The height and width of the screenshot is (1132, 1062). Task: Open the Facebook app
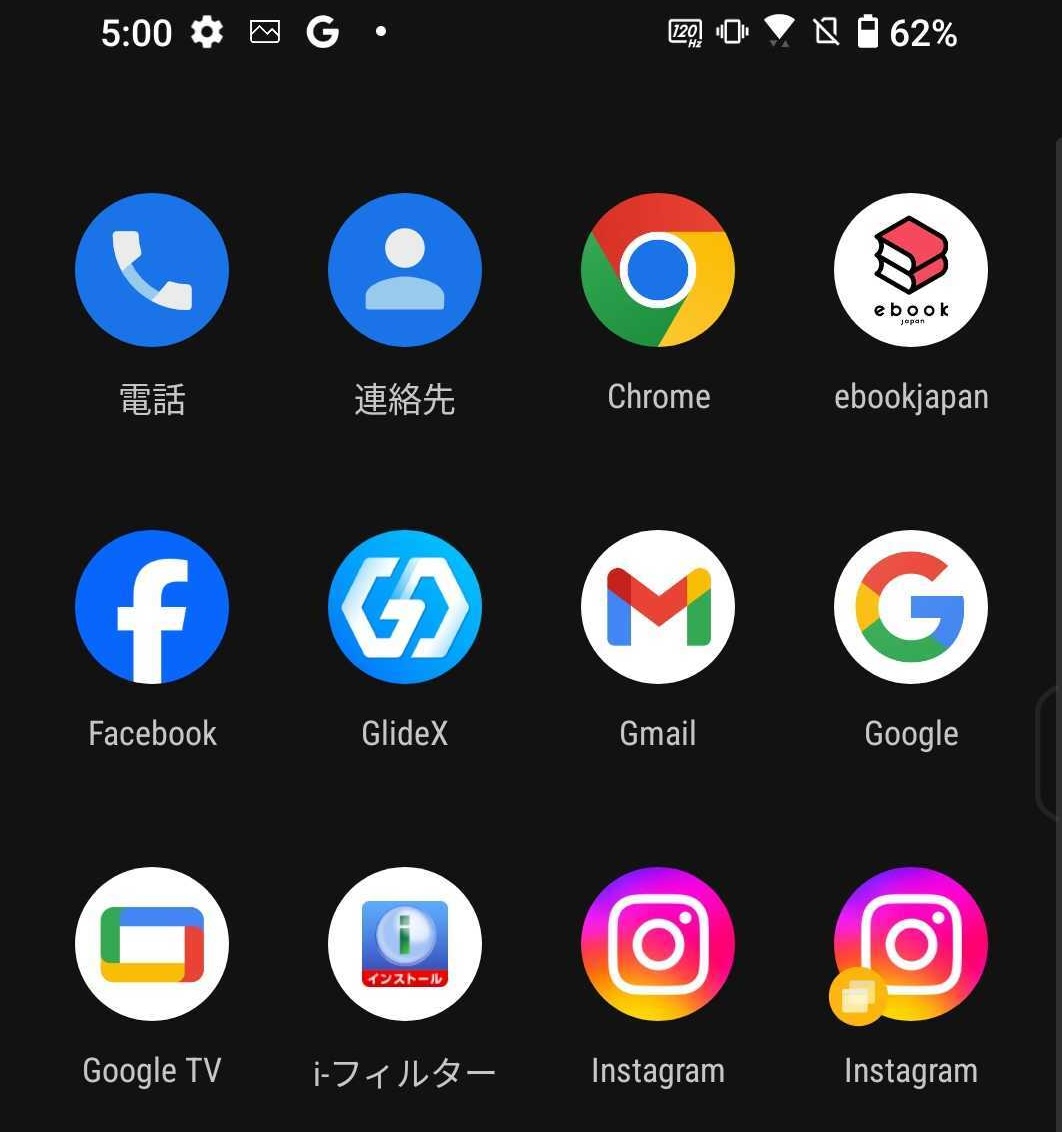[x=152, y=607]
